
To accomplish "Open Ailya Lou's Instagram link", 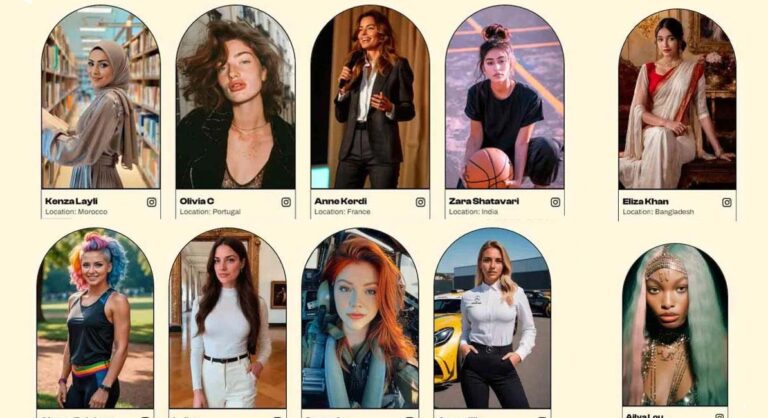I will click(719, 414).
